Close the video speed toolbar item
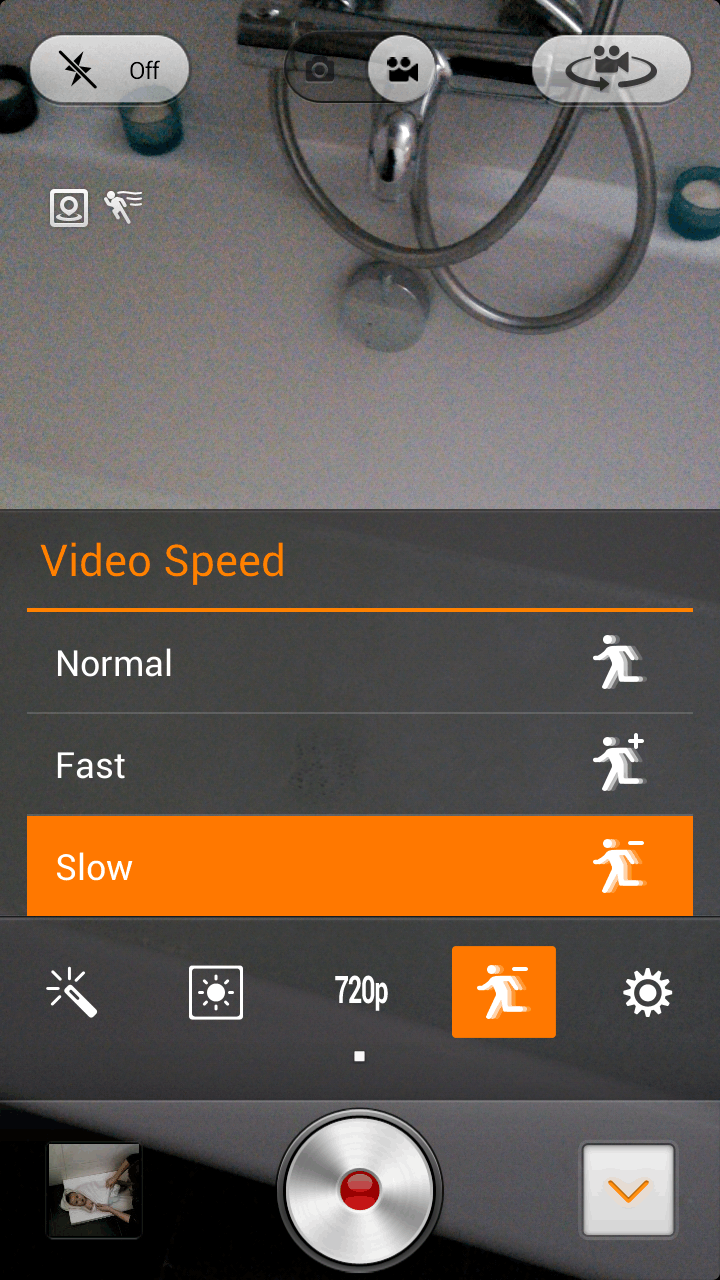The height and width of the screenshot is (1280, 720). tap(504, 992)
